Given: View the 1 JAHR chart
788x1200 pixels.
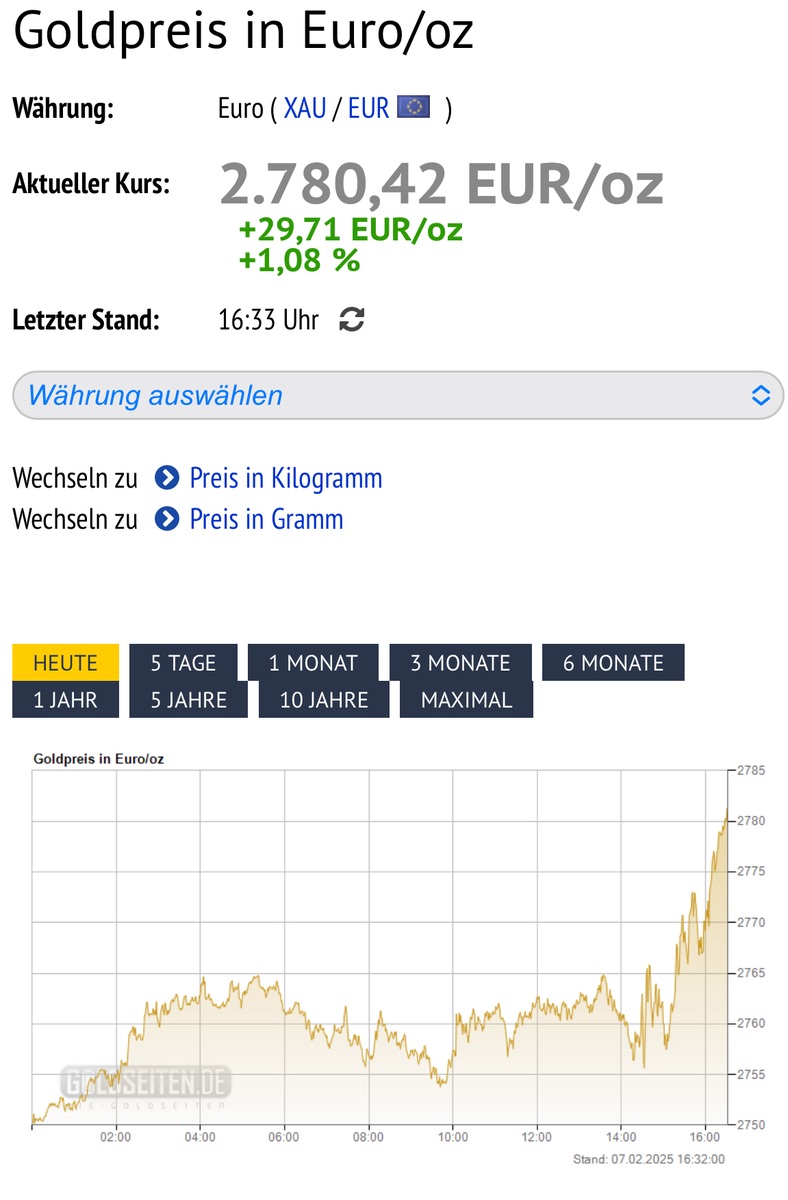Looking at the screenshot, I should click(65, 700).
